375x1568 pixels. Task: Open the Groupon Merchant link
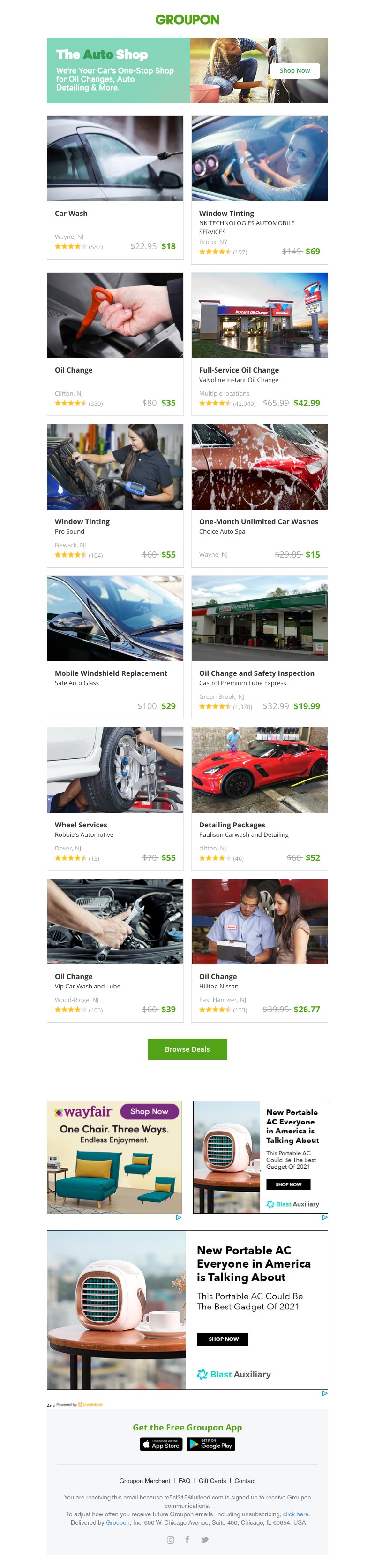click(x=145, y=1480)
